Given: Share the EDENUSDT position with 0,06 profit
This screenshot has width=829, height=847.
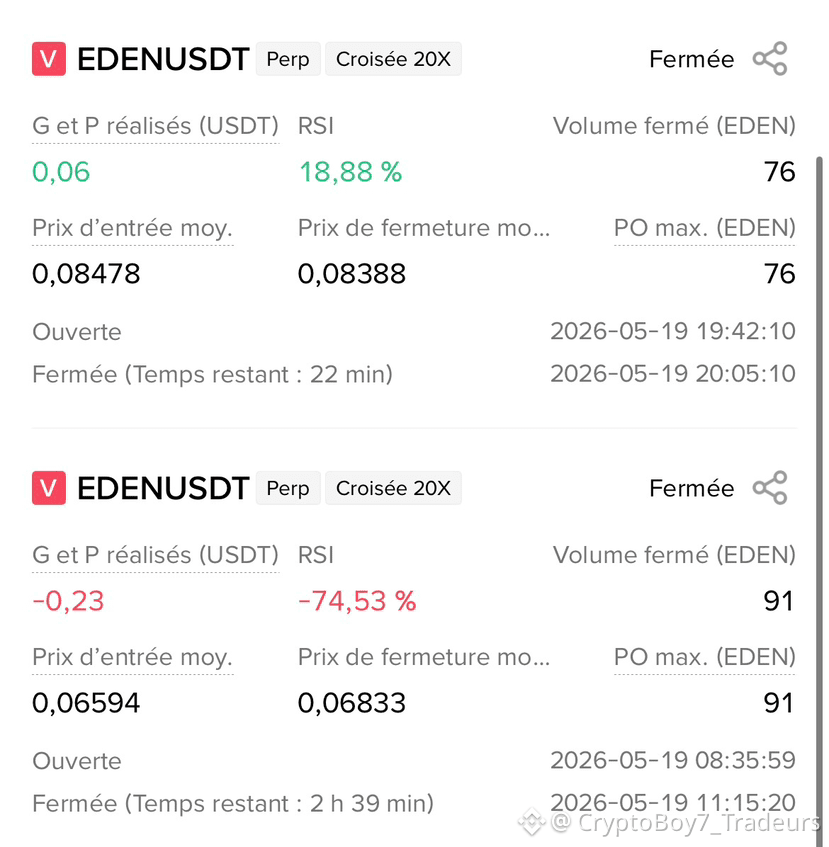Looking at the screenshot, I should tap(770, 58).
